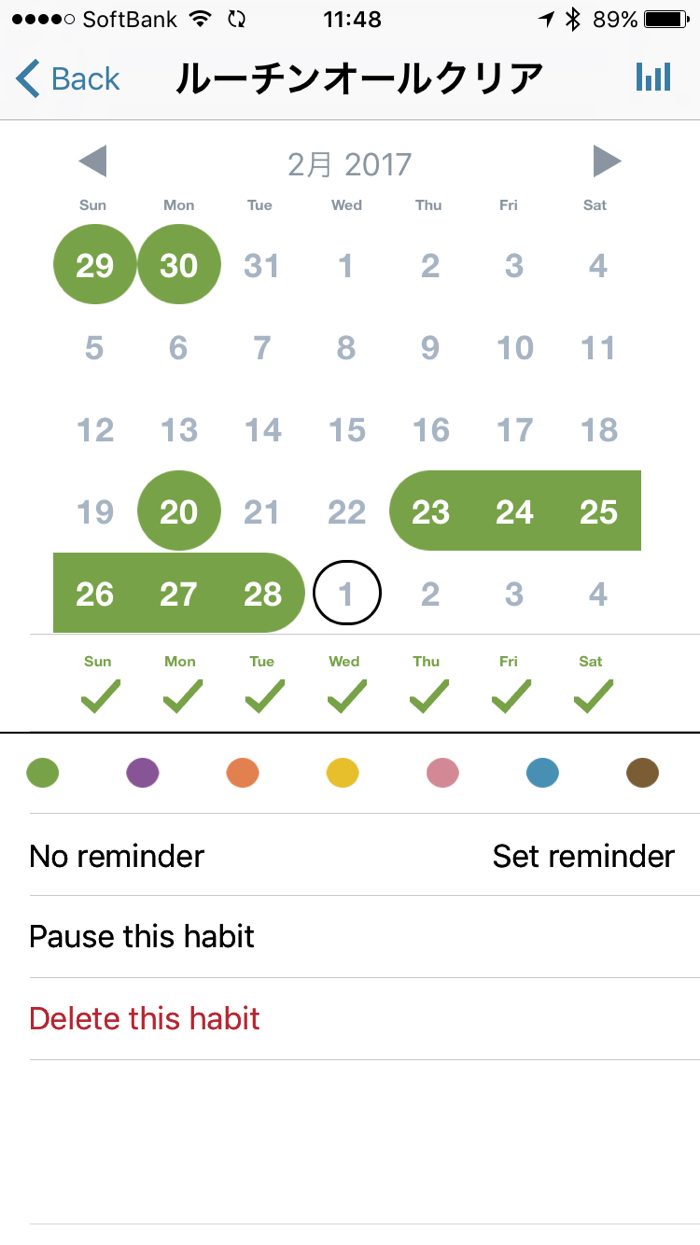Screen dimensions: 700x1245
Task: Toggle the Sat weekday checkmark
Action: click(592, 695)
